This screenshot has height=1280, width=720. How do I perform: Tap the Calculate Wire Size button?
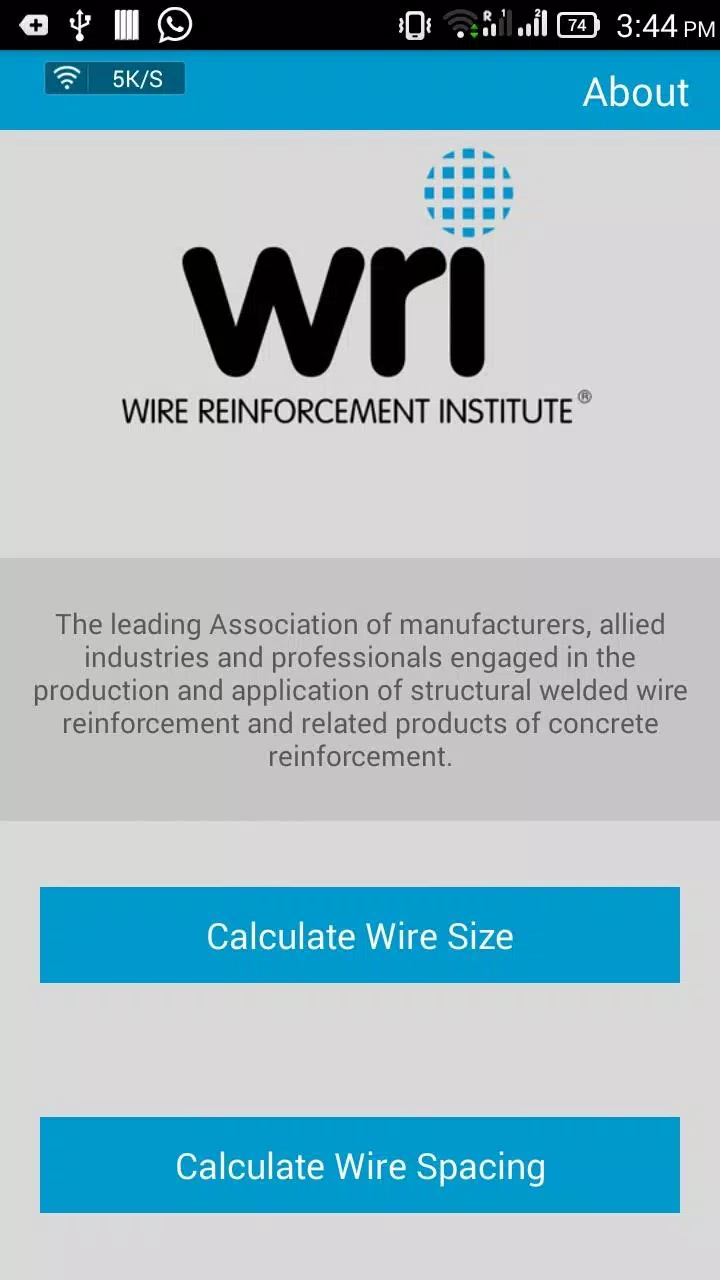tap(360, 935)
